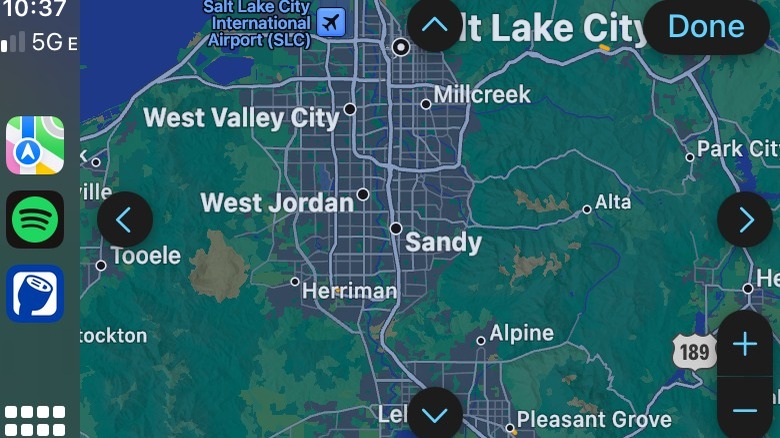
Task: Open the blue head-icon app
Action: click(x=35, y=293)
